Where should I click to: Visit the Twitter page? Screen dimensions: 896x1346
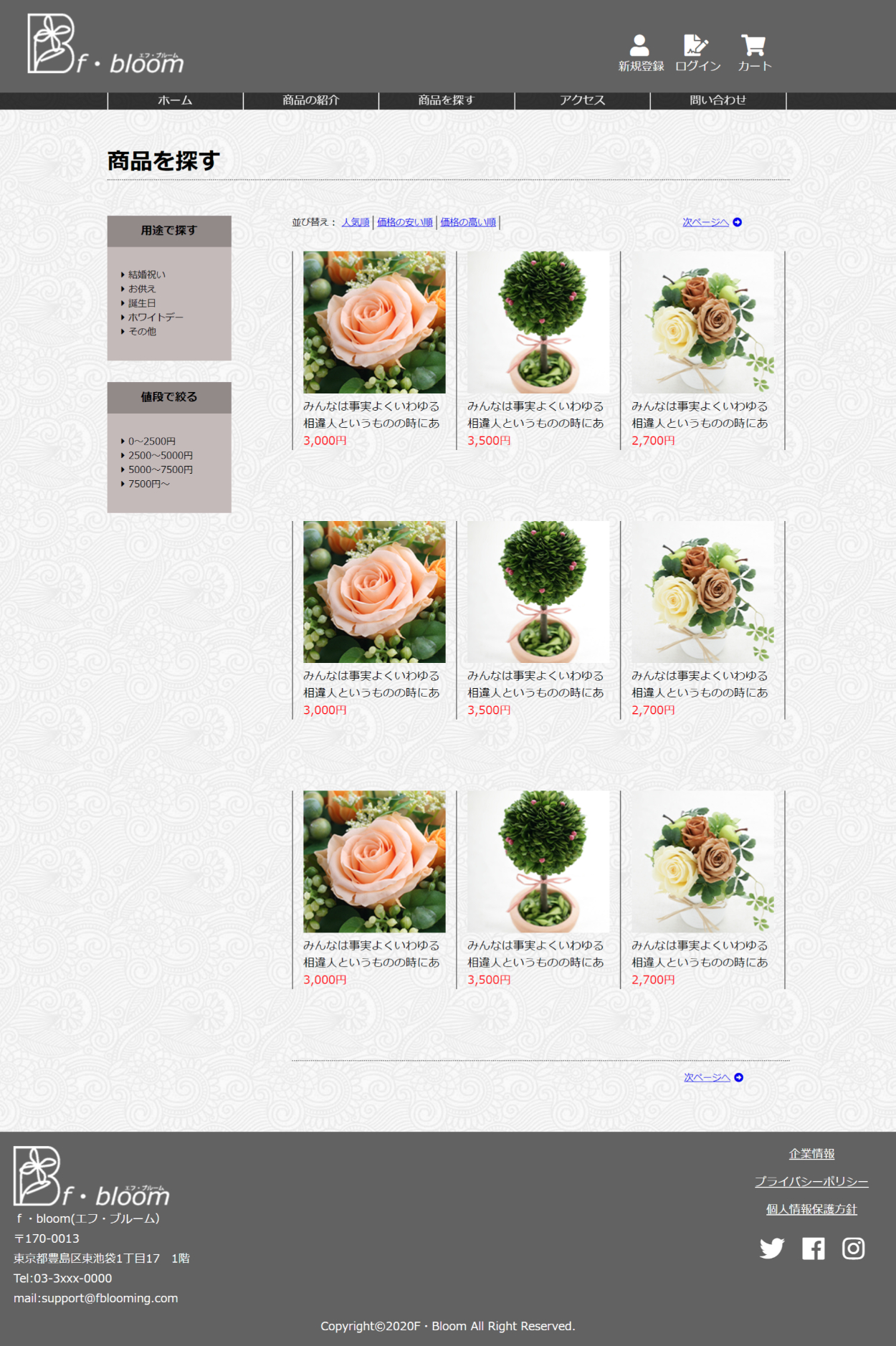(772, 1249)
